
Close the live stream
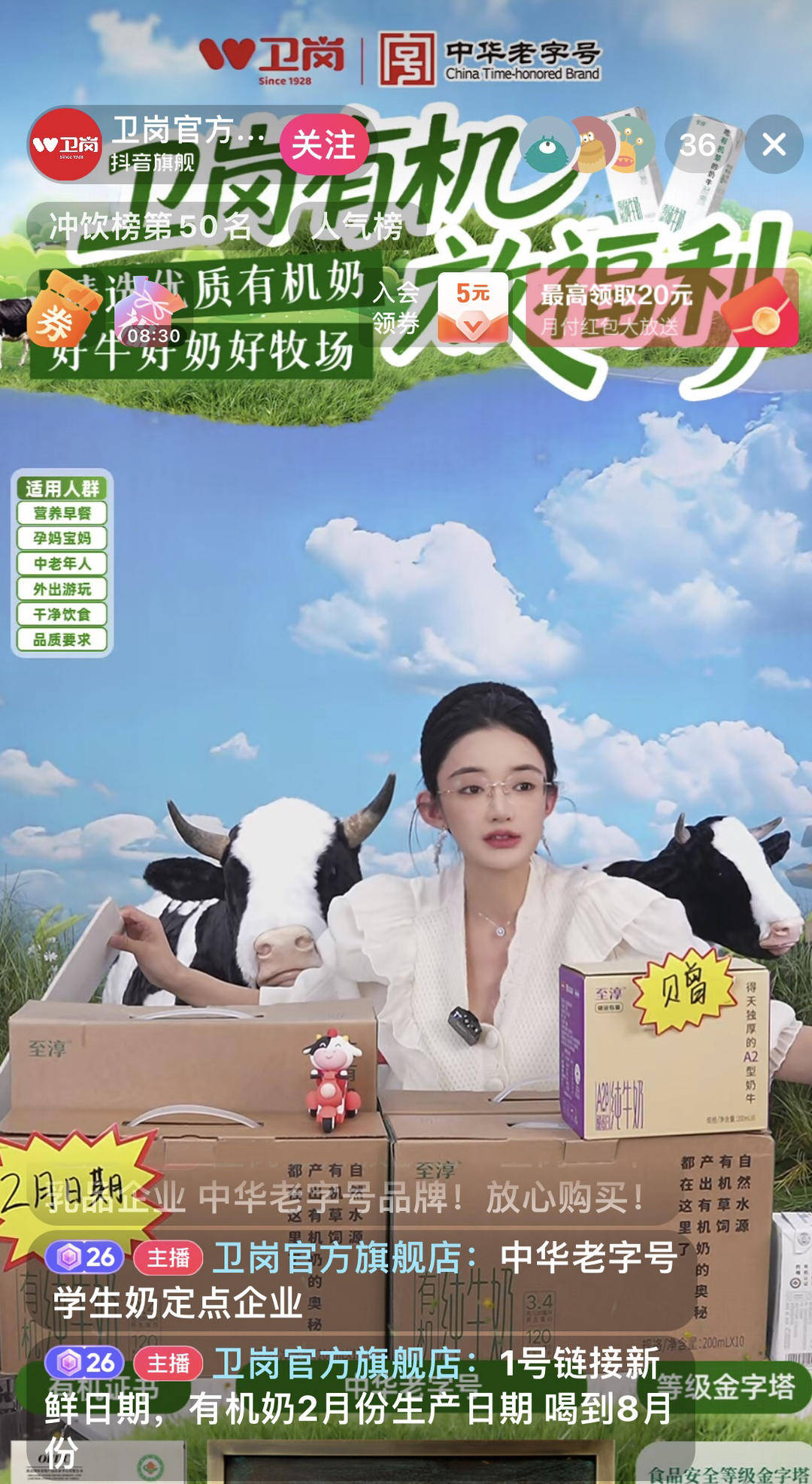(x=774, y=144)
